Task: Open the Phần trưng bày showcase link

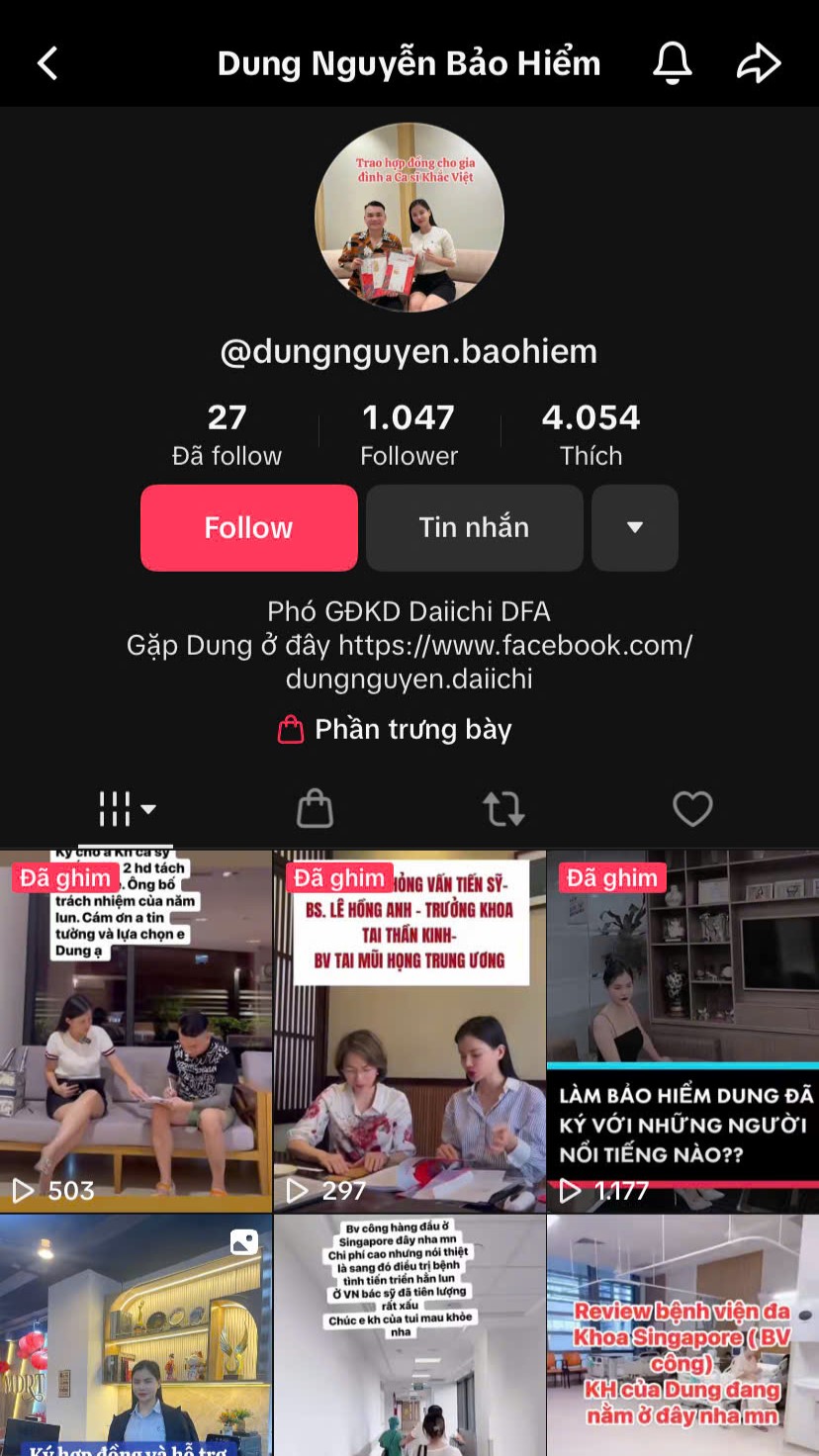Action: (x=395, y=730)
